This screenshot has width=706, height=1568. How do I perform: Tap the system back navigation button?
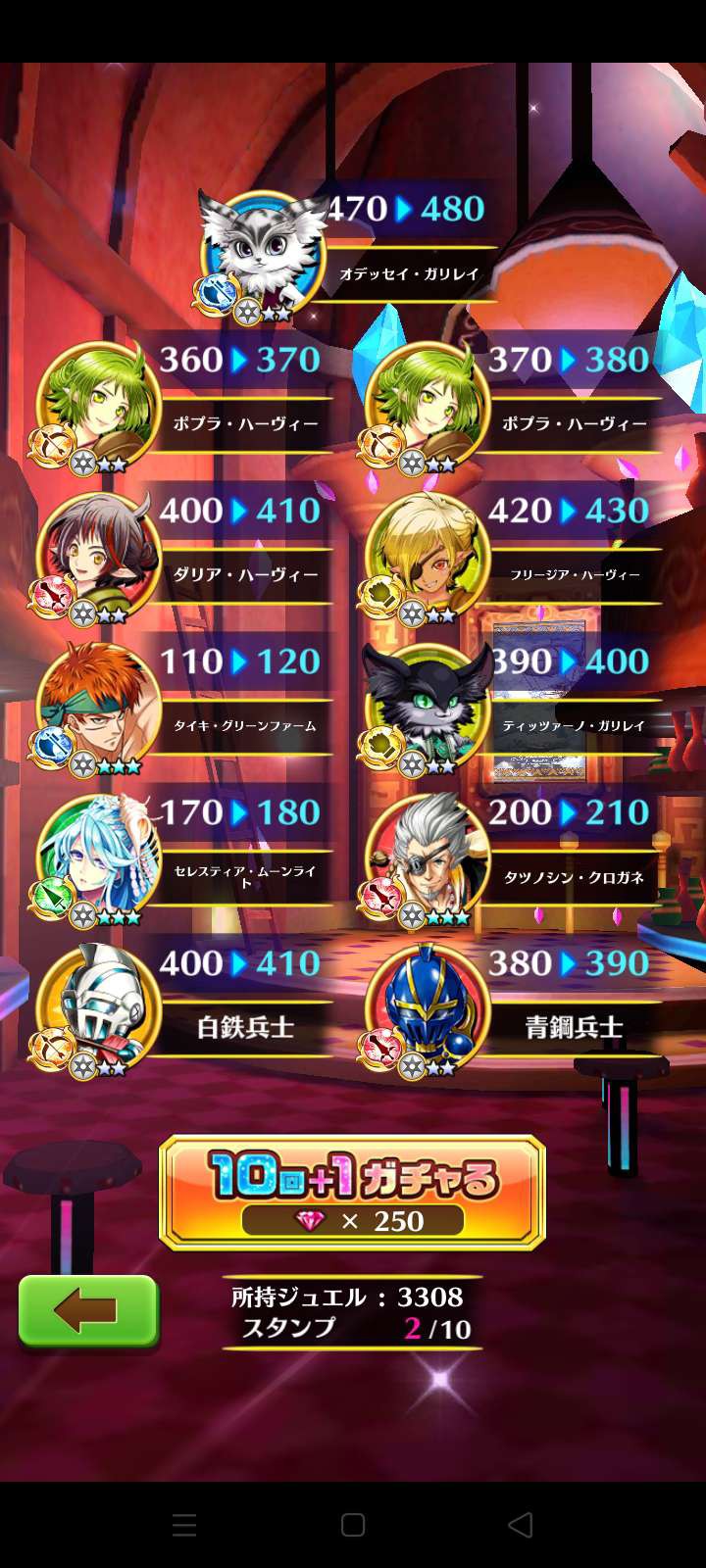coord(521,1524)
